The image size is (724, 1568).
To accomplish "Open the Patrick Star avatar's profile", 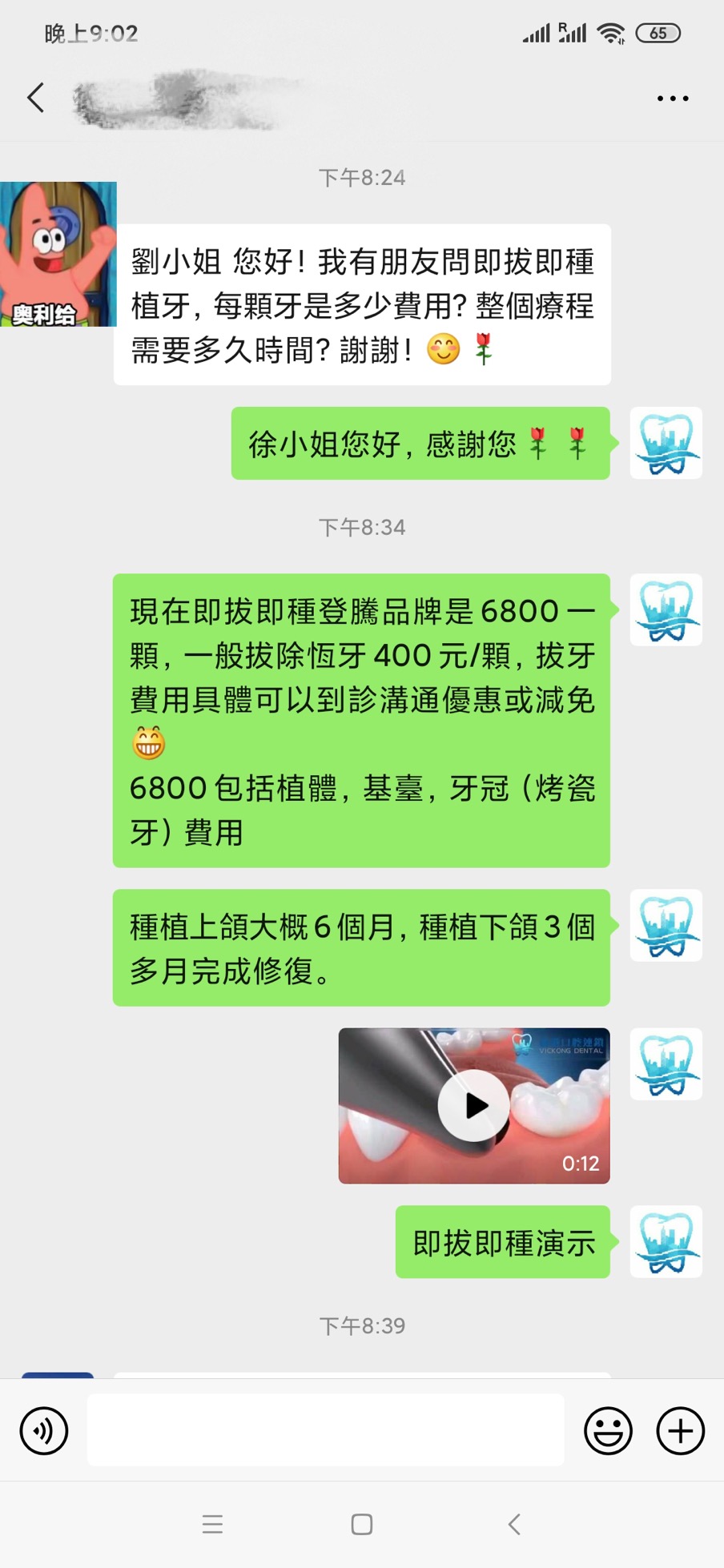I will (58, 254).
